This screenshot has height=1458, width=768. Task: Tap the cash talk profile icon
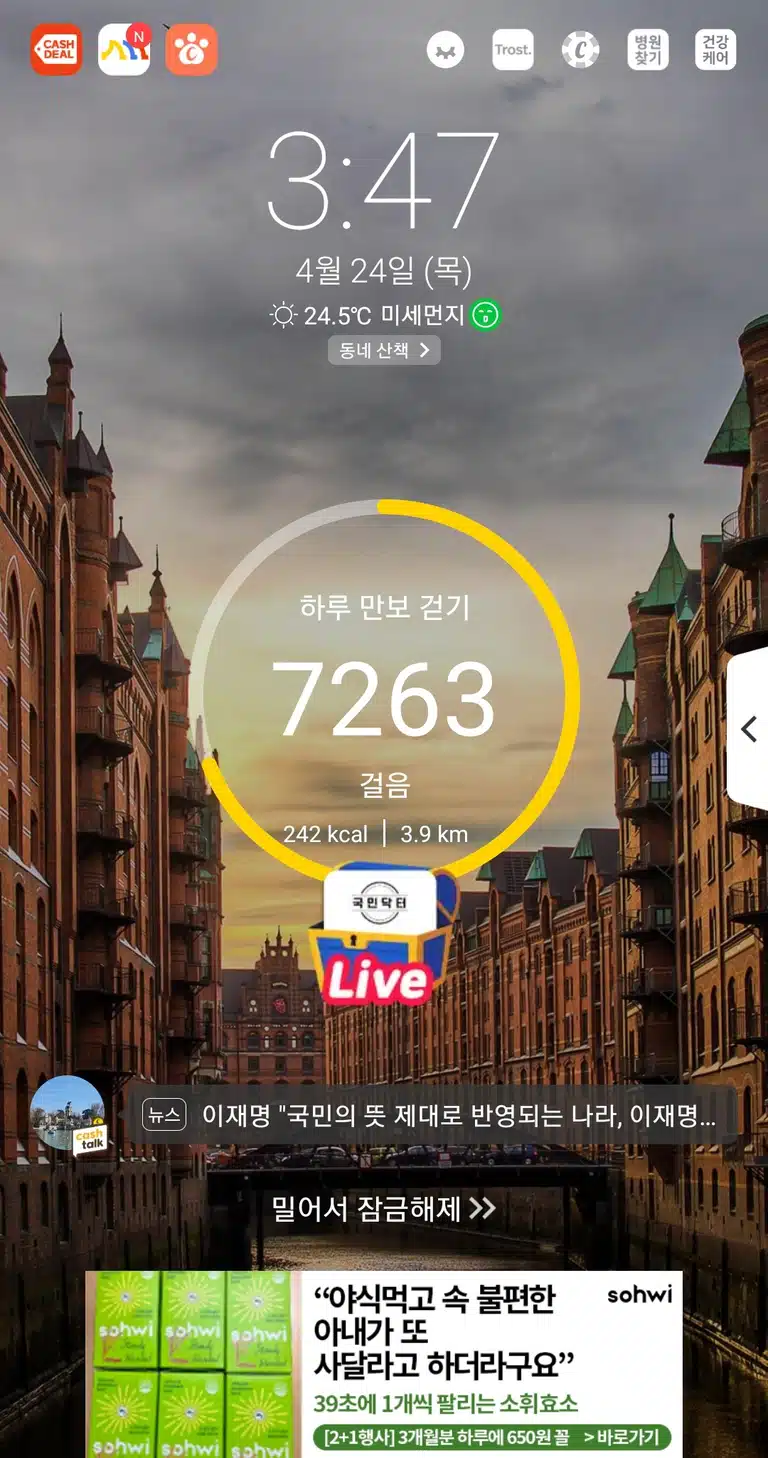[x=68, y=1115]
